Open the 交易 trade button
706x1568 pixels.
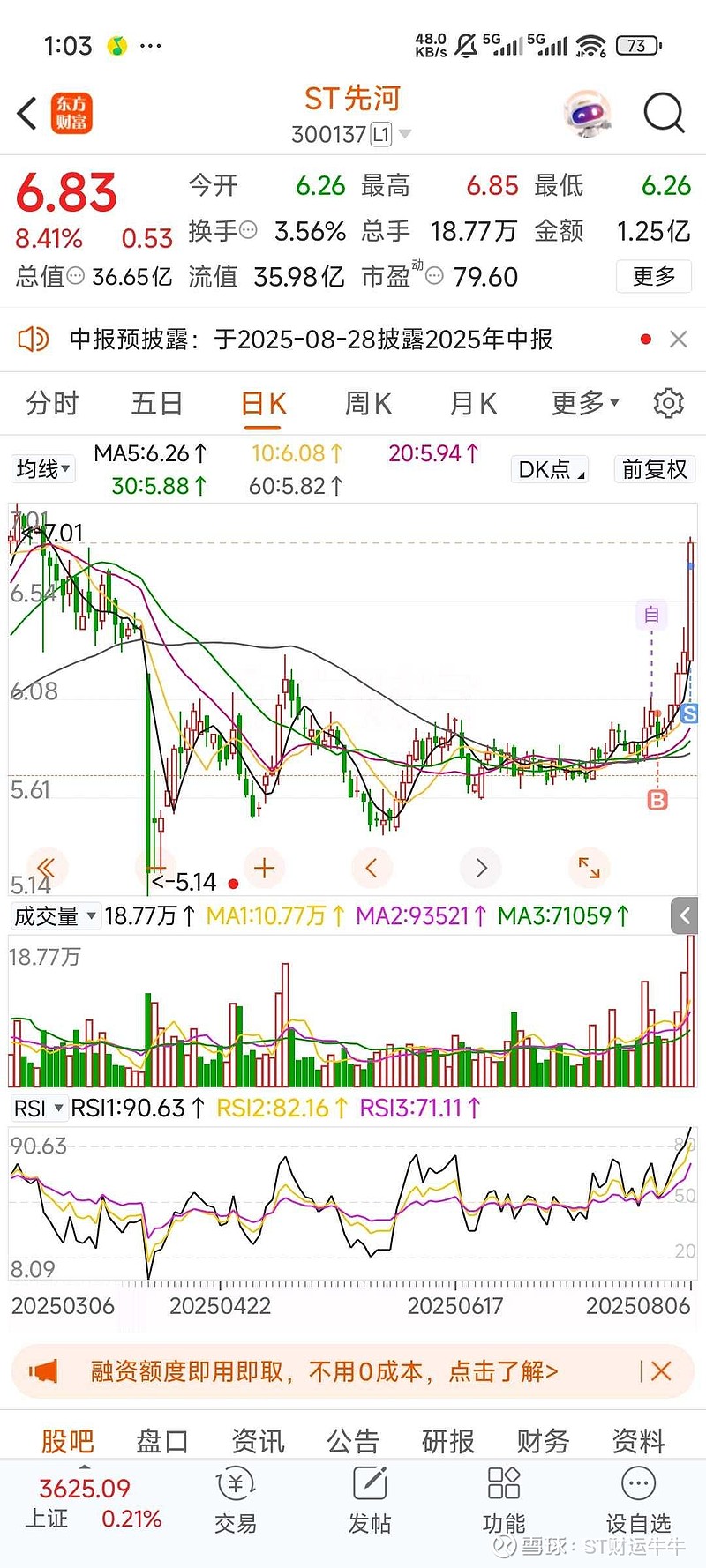tap(236, 1504)
